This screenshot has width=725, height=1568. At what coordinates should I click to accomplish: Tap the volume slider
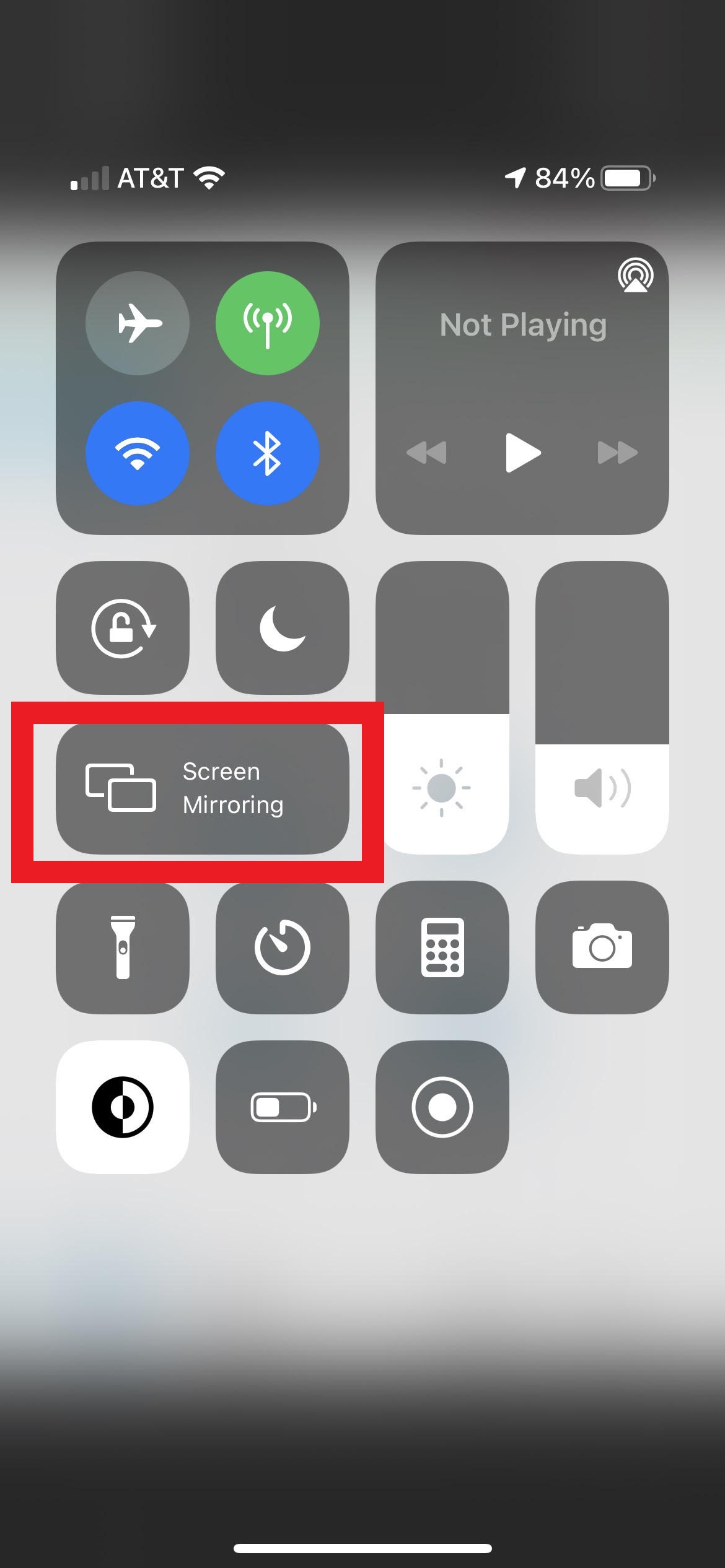pos(602,708)
